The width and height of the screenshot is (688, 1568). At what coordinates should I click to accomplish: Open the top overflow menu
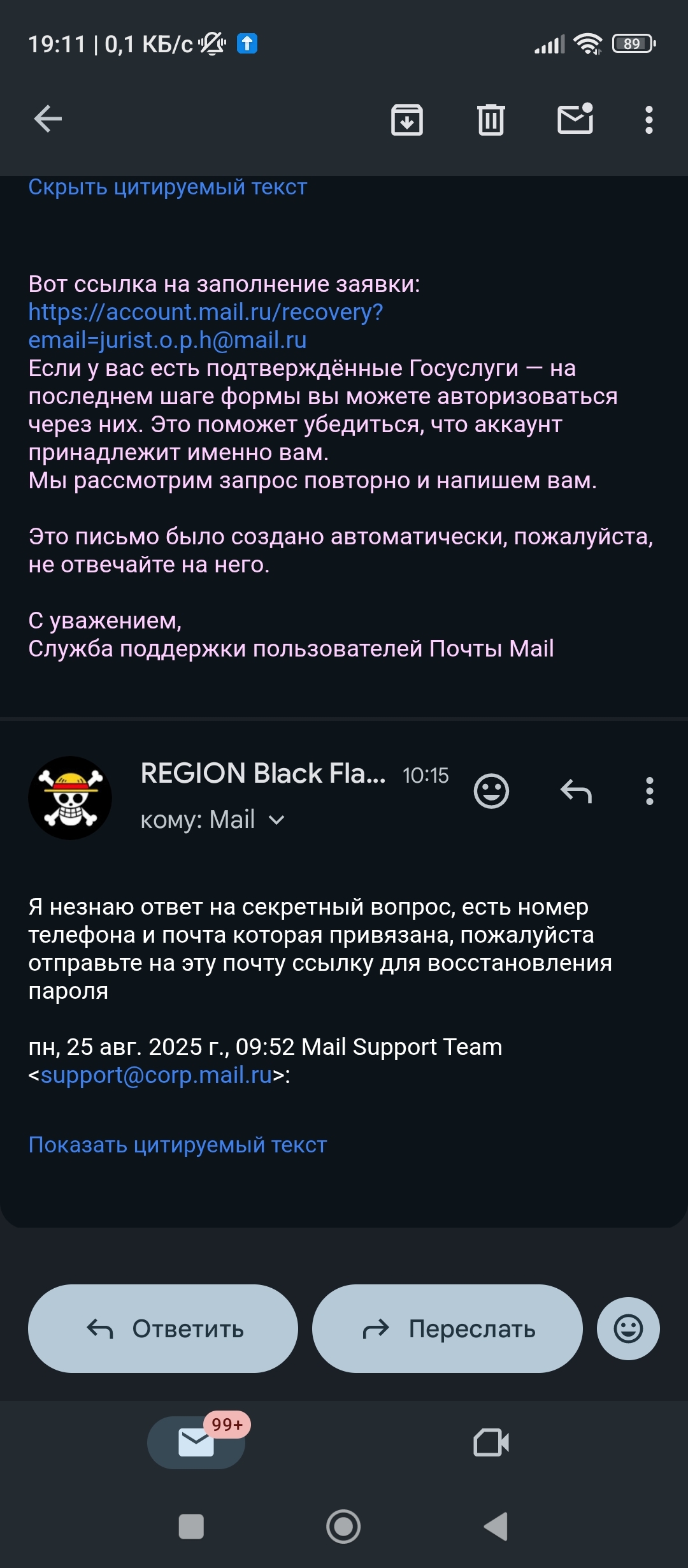point(649,120)
